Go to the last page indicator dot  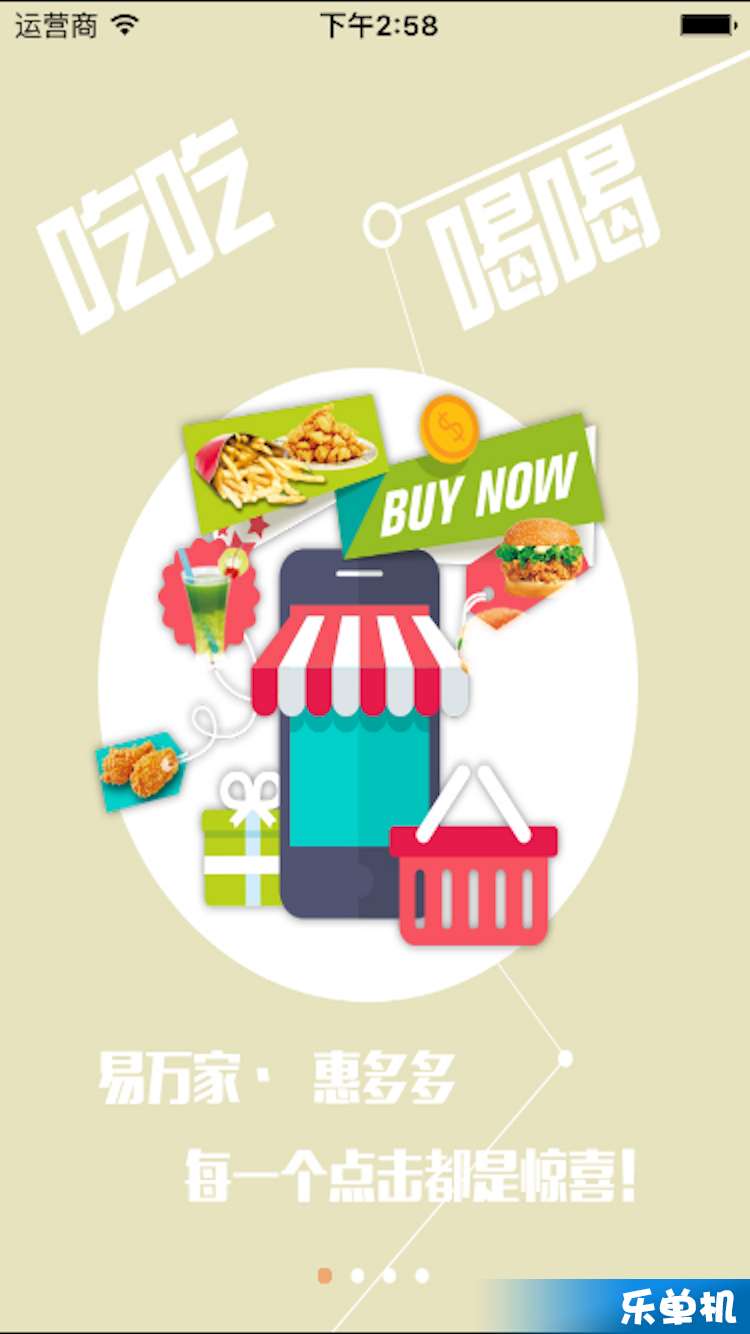point(422,1276)
